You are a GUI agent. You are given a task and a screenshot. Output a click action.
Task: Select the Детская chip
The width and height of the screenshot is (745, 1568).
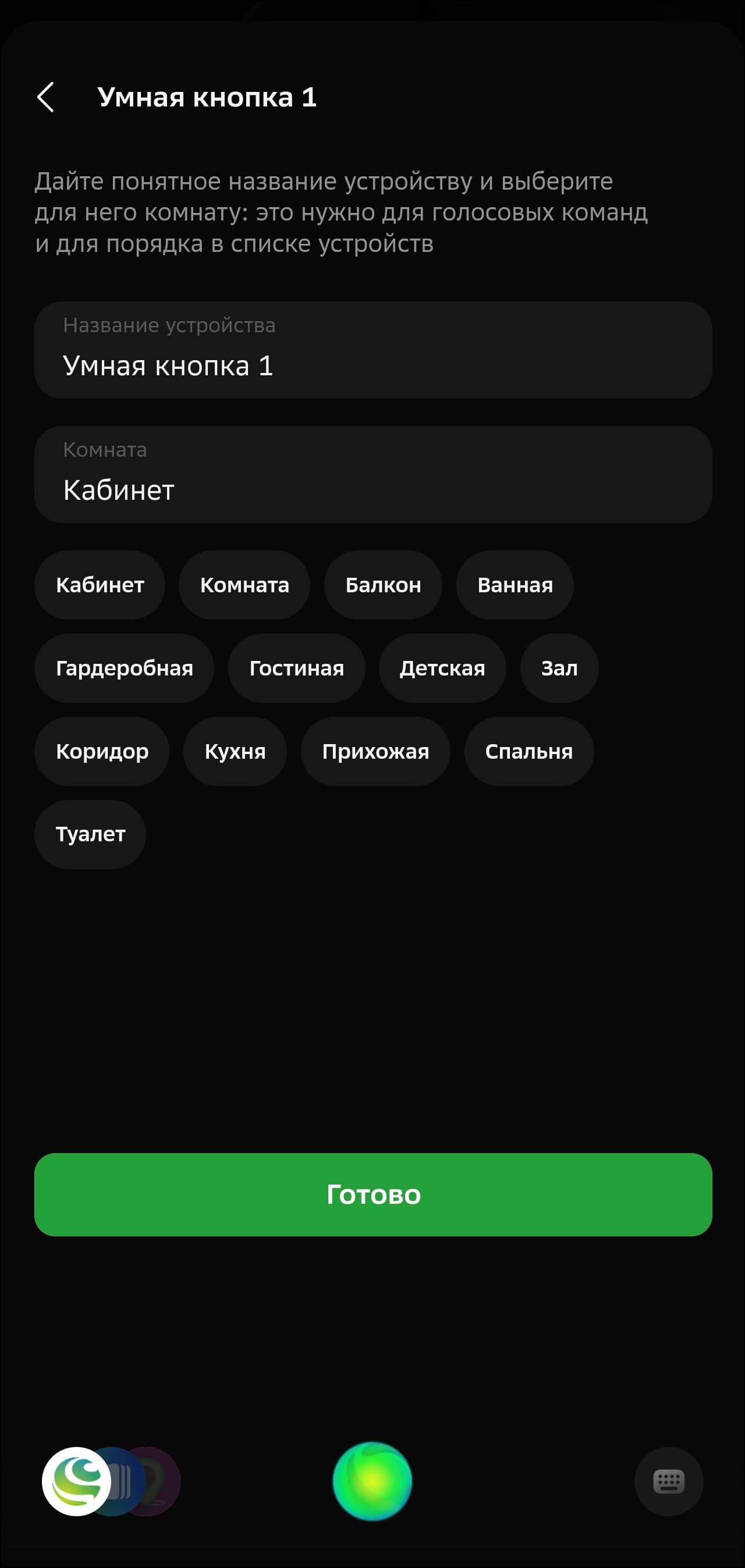[x=442, y=669]
